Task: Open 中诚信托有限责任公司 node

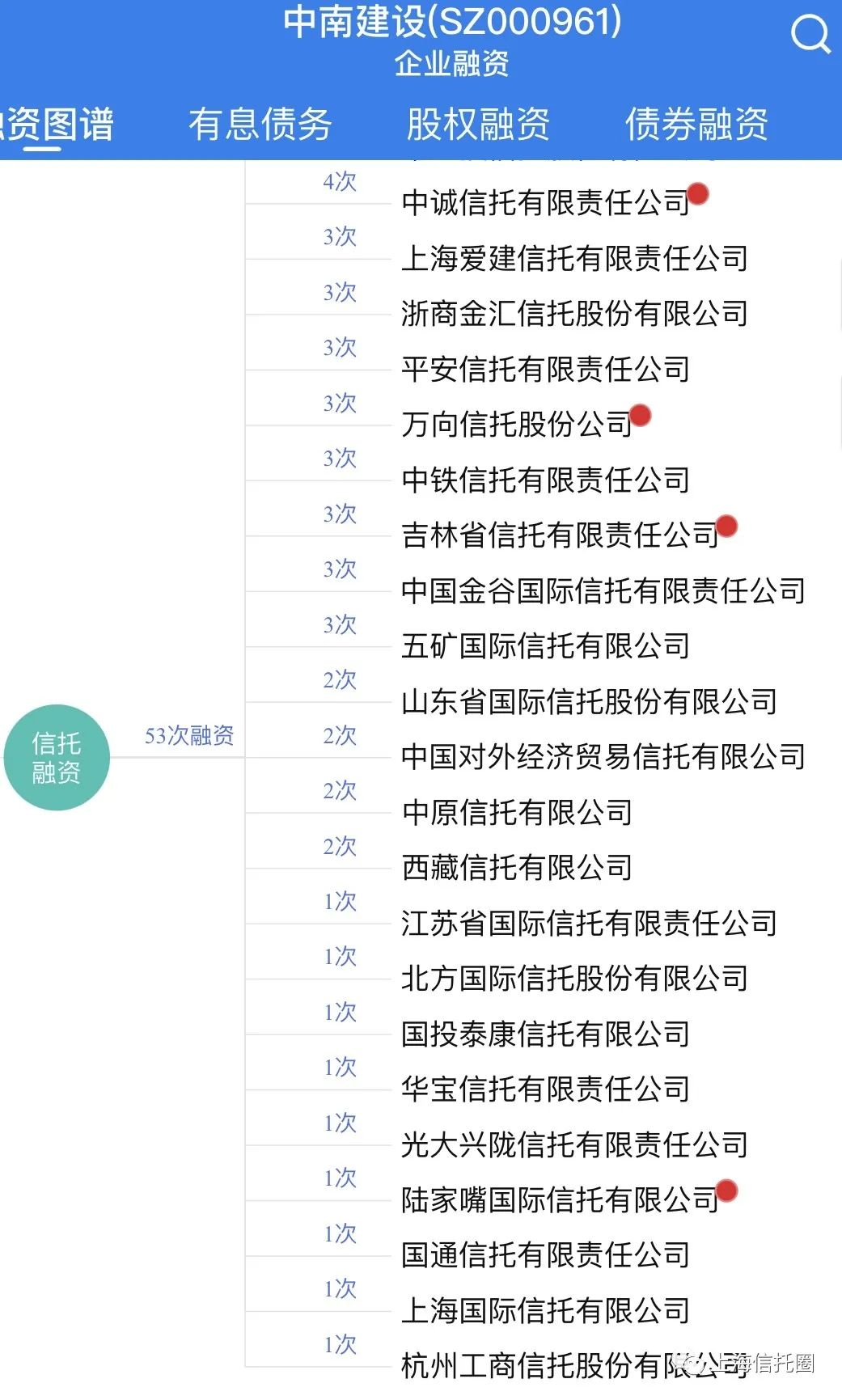Action: pos(546,202)
